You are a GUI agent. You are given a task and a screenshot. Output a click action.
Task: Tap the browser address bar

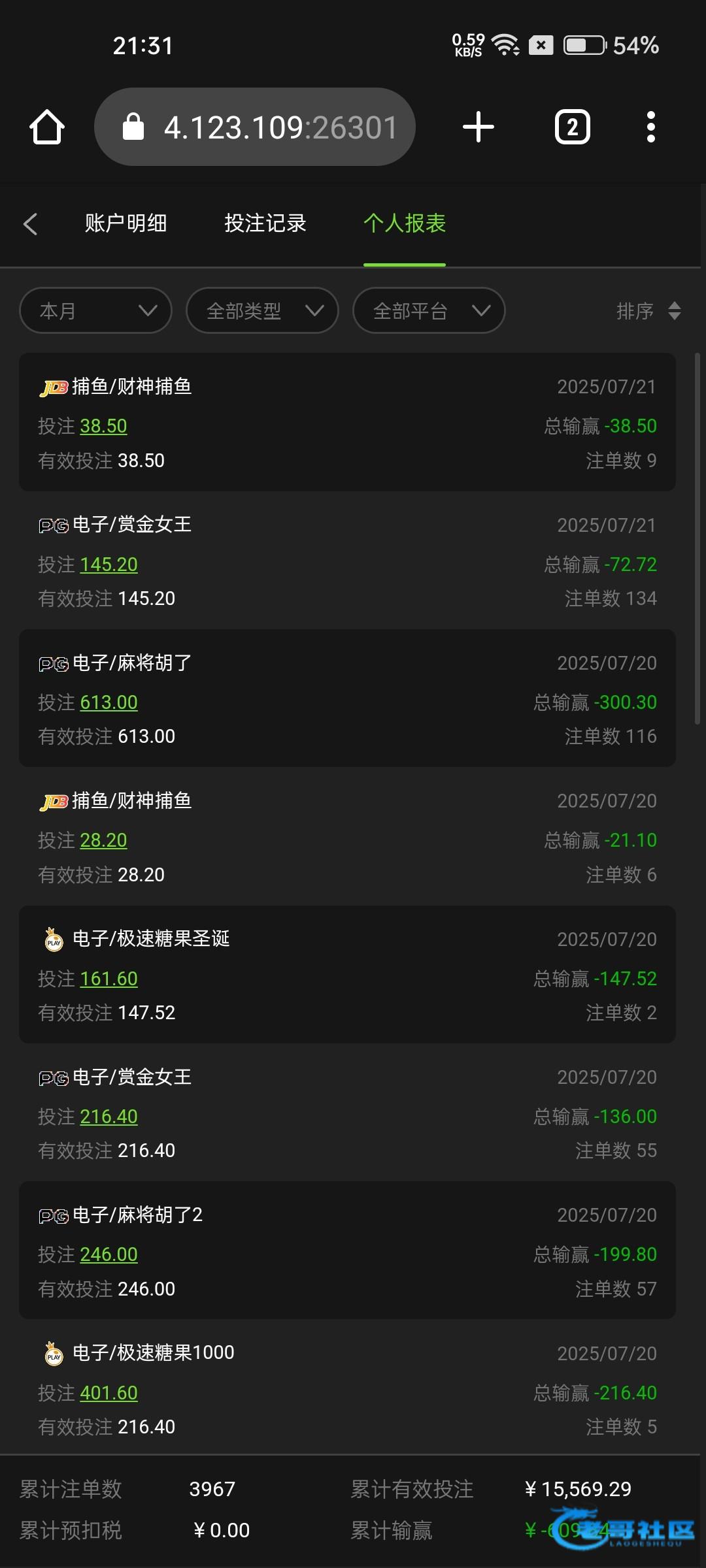coord(255,127)
